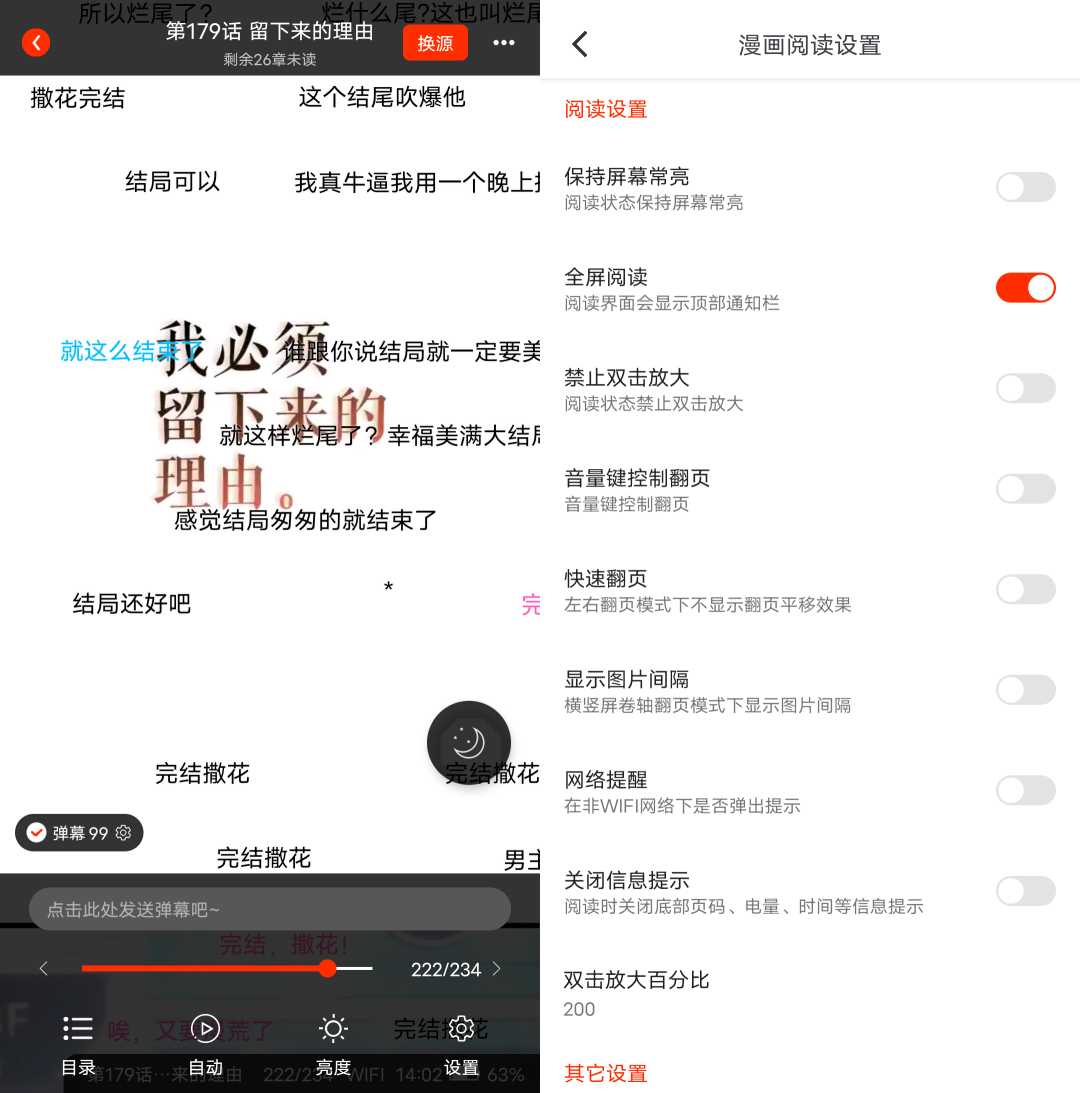Open 亮度 brightness controls
The image size is (1080, 1093).
(x=333, y=1045)
